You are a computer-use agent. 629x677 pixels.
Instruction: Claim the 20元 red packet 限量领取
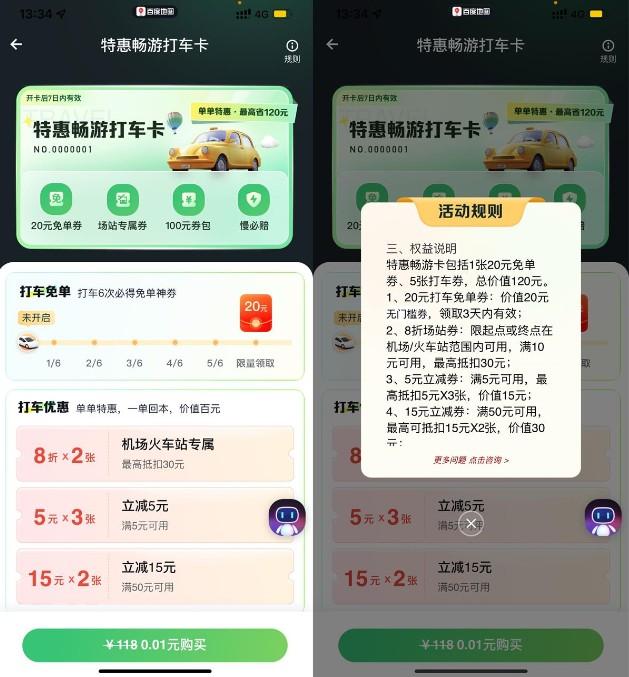(x=255, y=312)
